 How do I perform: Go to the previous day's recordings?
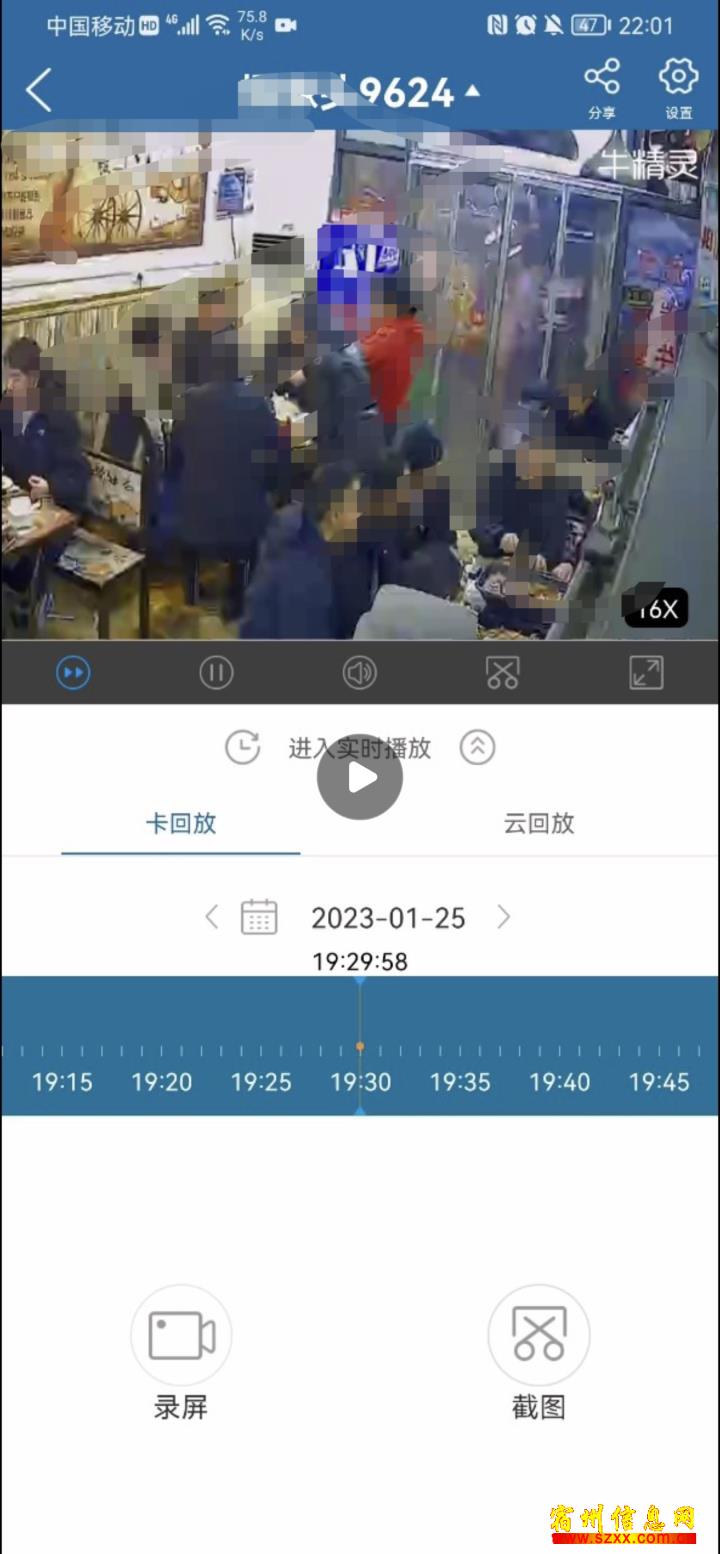211,917
